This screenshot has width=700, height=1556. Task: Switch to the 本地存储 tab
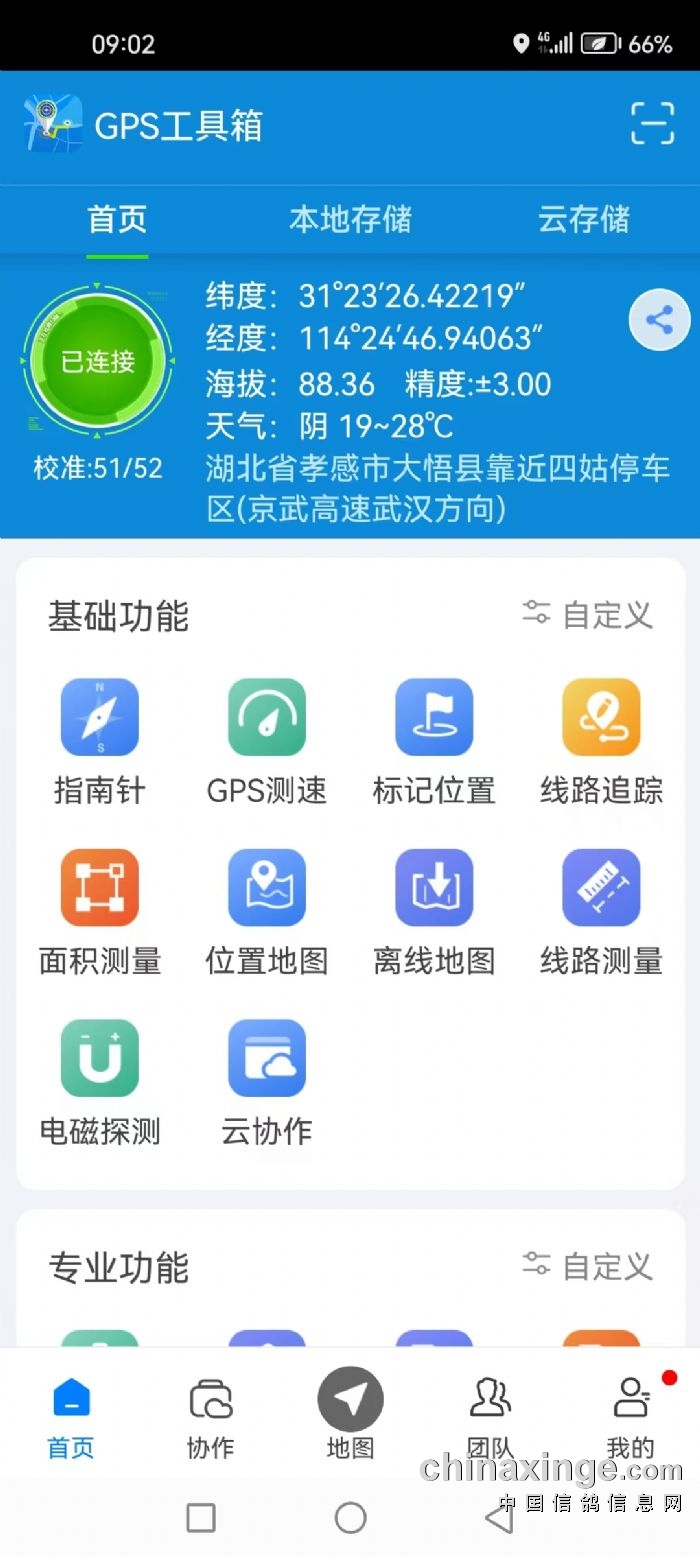(350, 219)
